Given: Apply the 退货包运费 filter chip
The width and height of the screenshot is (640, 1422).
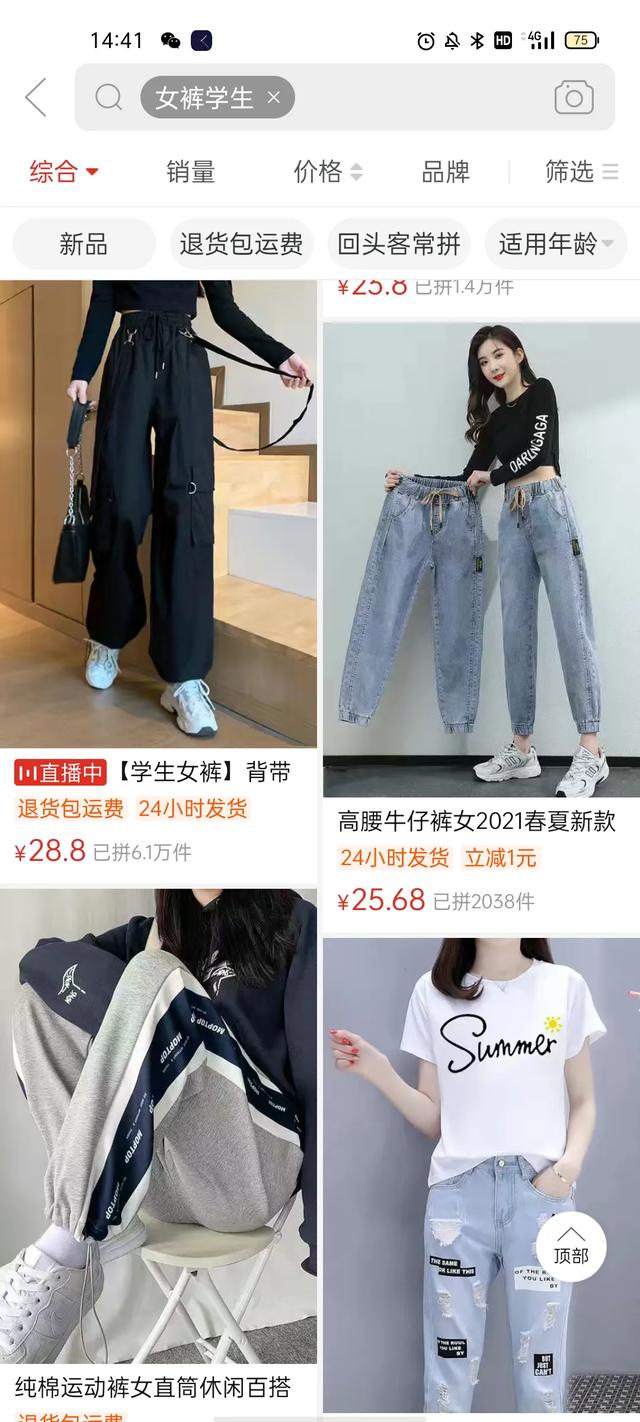Looking at the screenshot, I should pyautogui.click(x=241, y=244).
